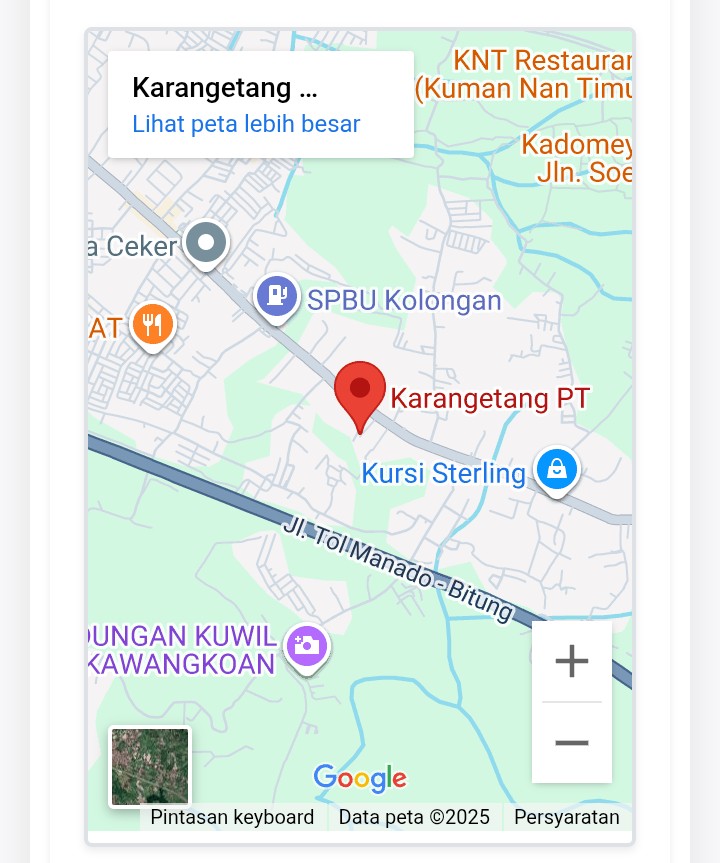Image resolution: width=720 pixels, height=863 pixels.
Task: Open 'Lihat peta lebih besar' link
Action: click(246, 124)
